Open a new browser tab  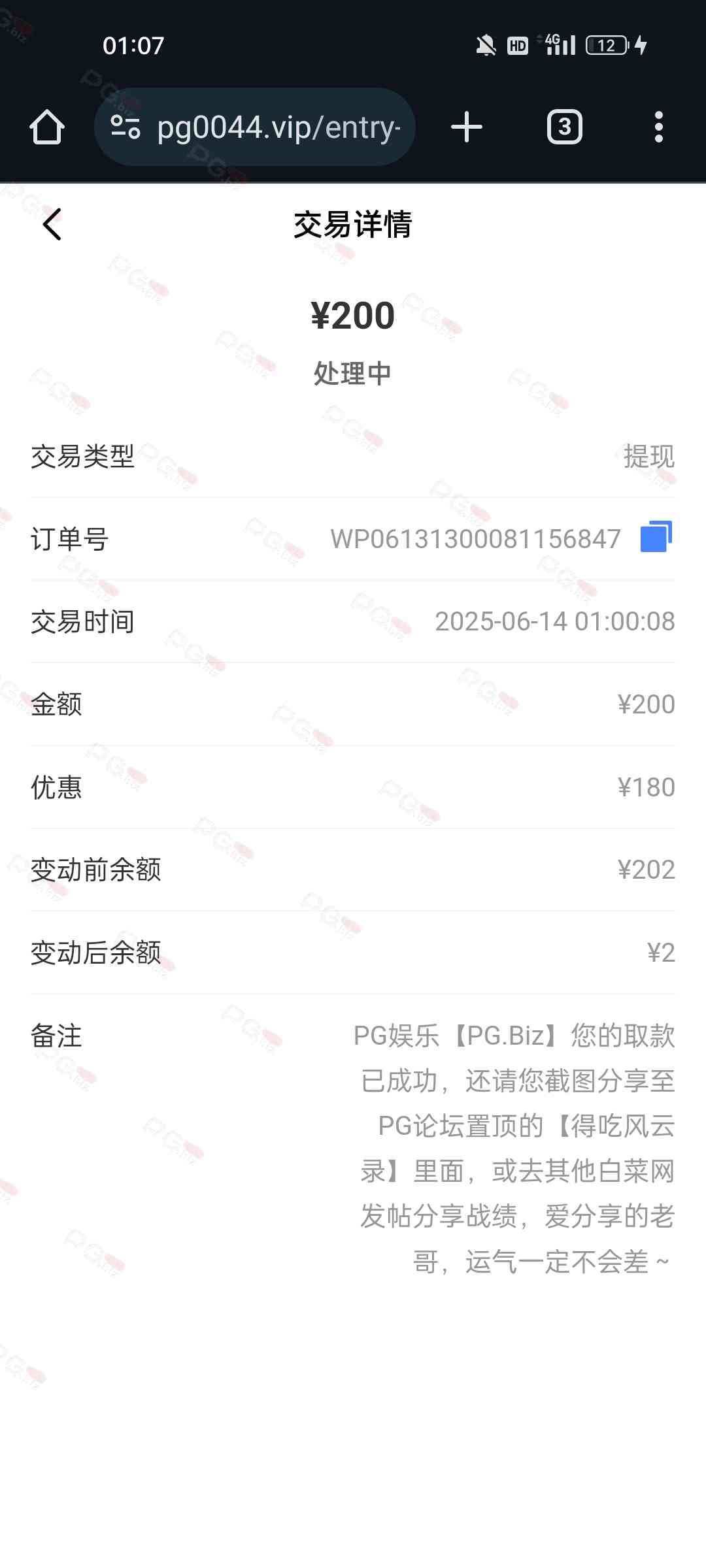click(x=467, y=127)
